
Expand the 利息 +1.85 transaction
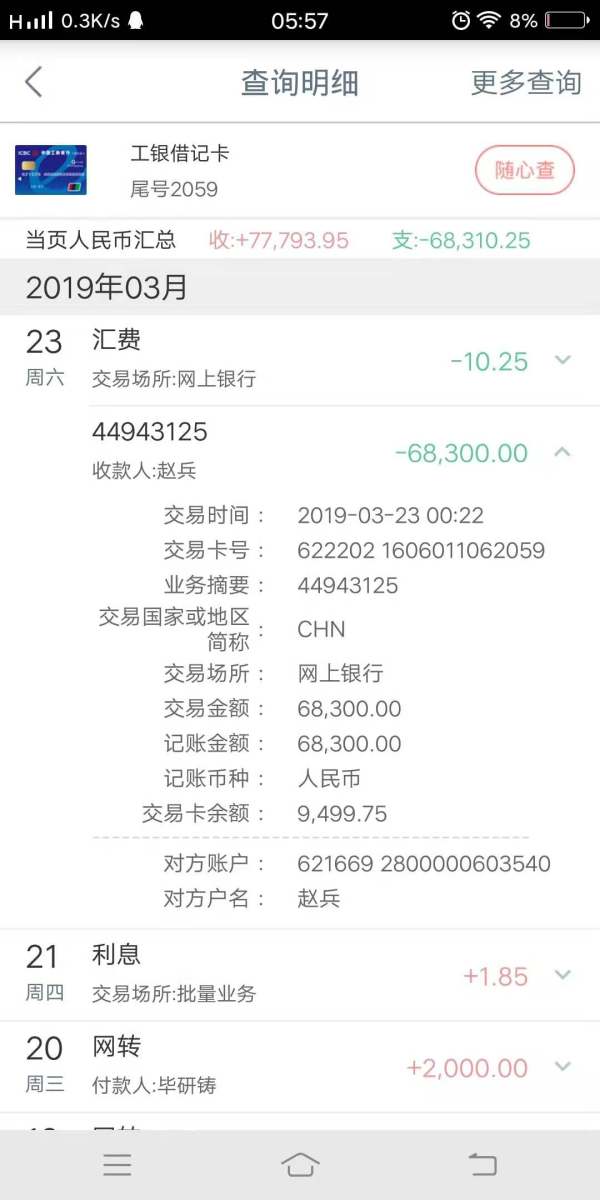[563, 975]
